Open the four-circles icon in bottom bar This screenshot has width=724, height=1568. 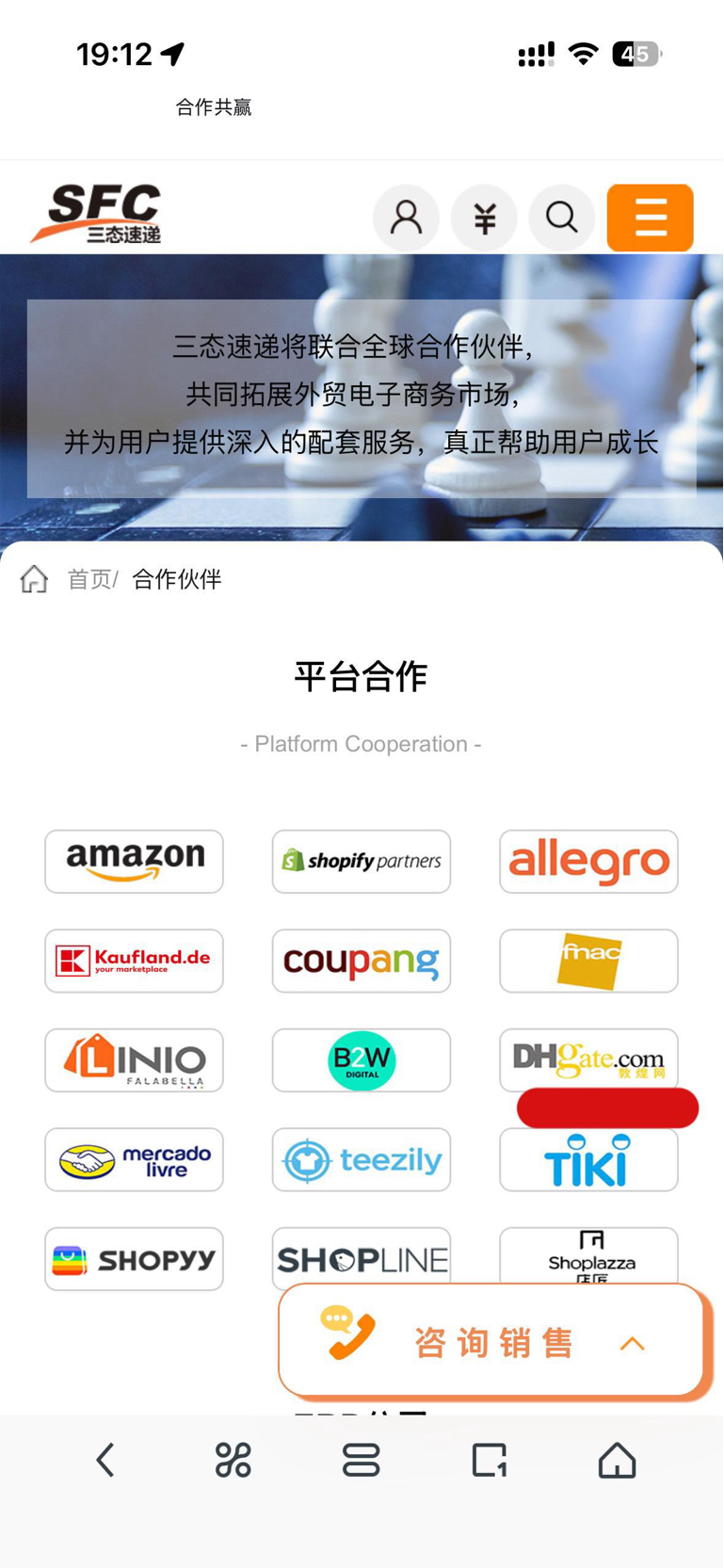point(233,1461)
